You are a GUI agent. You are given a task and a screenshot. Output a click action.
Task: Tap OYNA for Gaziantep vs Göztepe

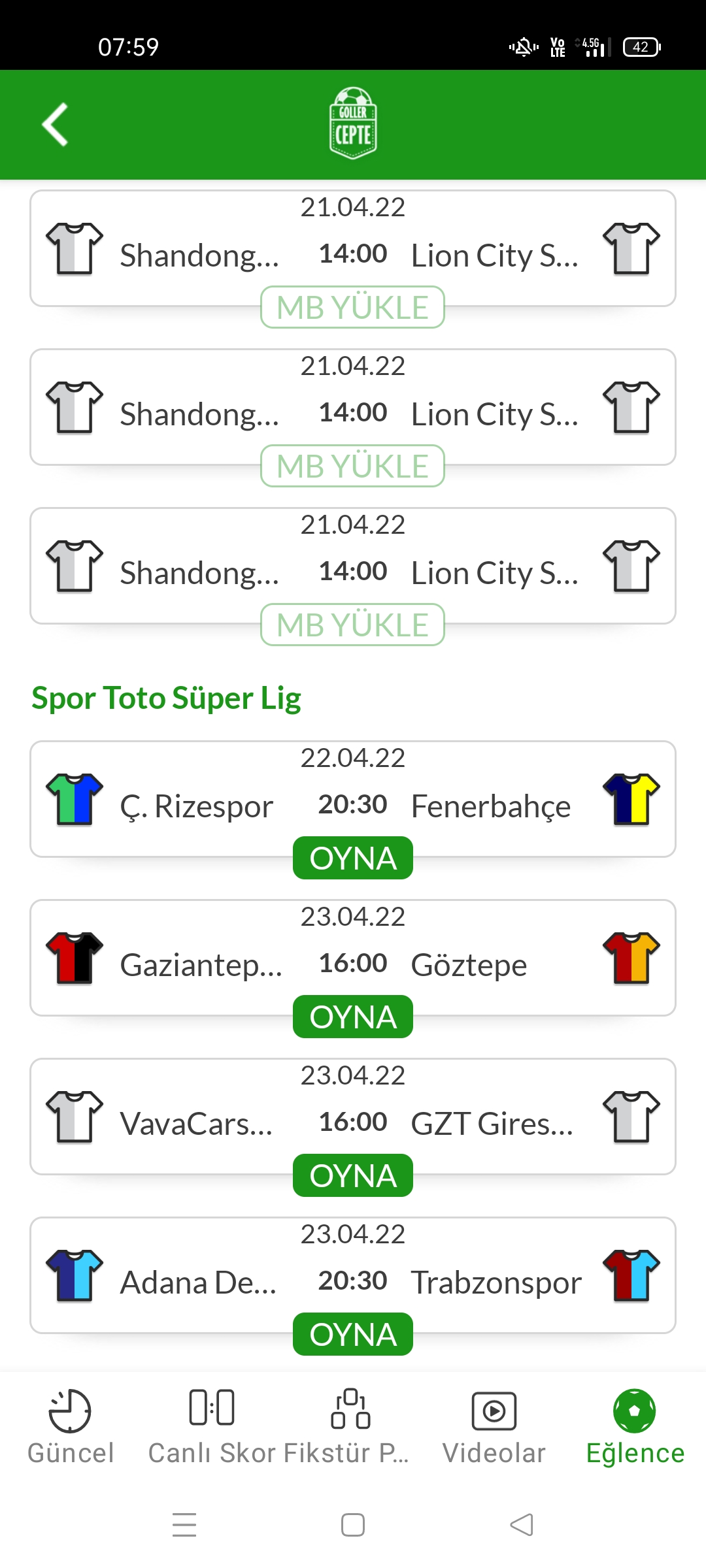pyautogui.click(x=353, y=1017)
